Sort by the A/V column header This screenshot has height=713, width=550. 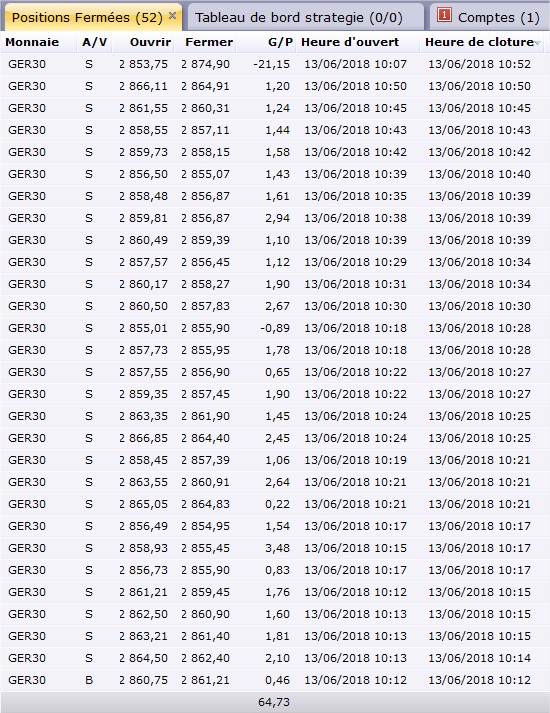point(95,42)
